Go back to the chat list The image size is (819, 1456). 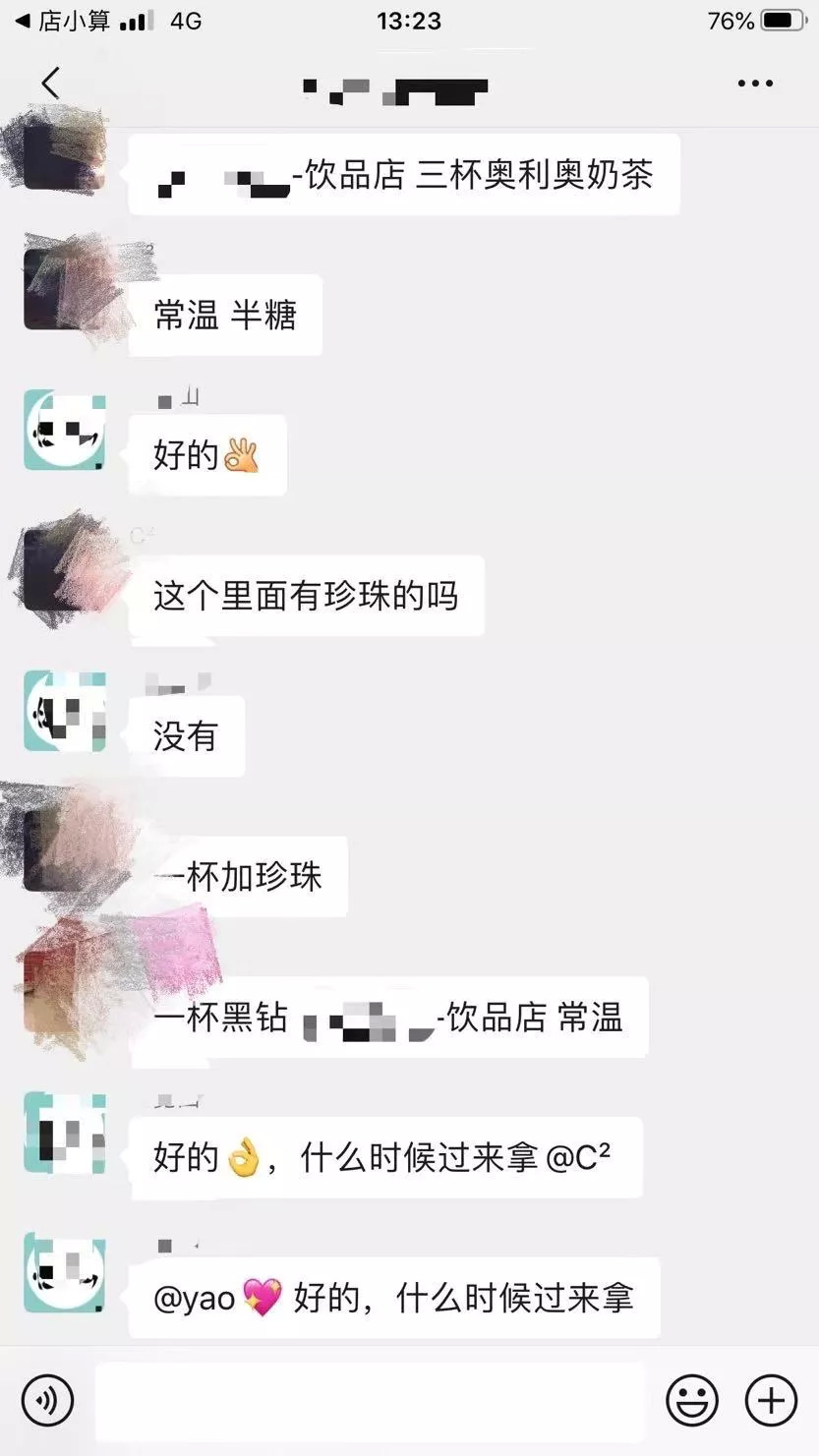51,84
